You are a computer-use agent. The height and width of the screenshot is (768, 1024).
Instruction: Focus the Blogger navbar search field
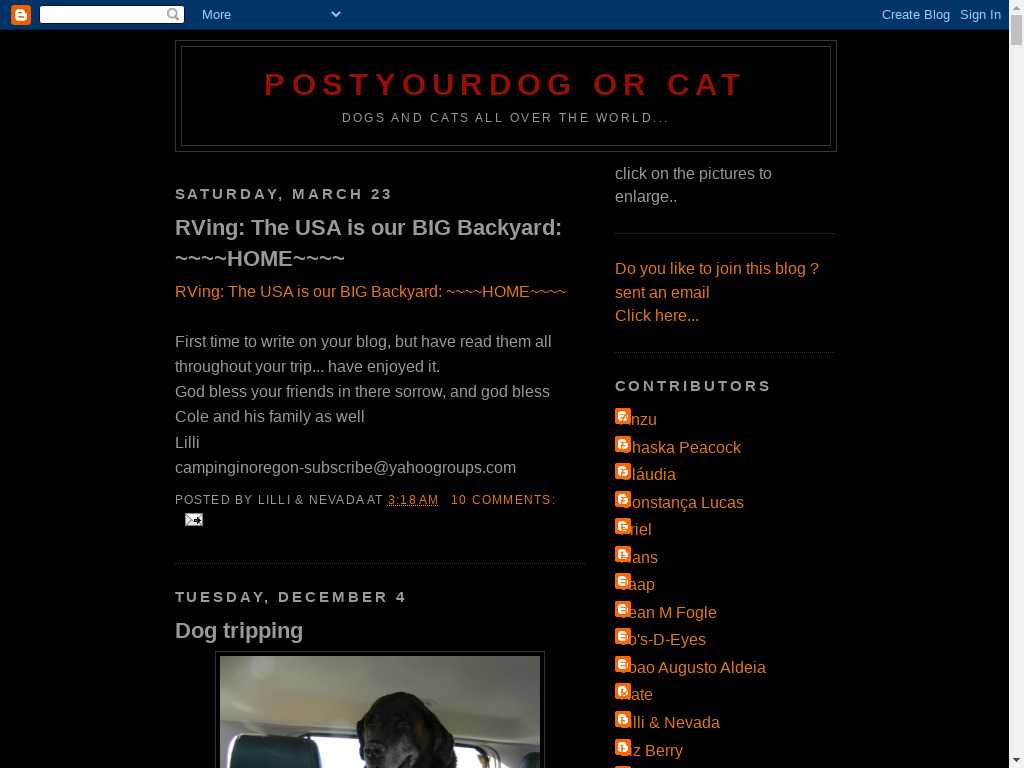(103, 14)
